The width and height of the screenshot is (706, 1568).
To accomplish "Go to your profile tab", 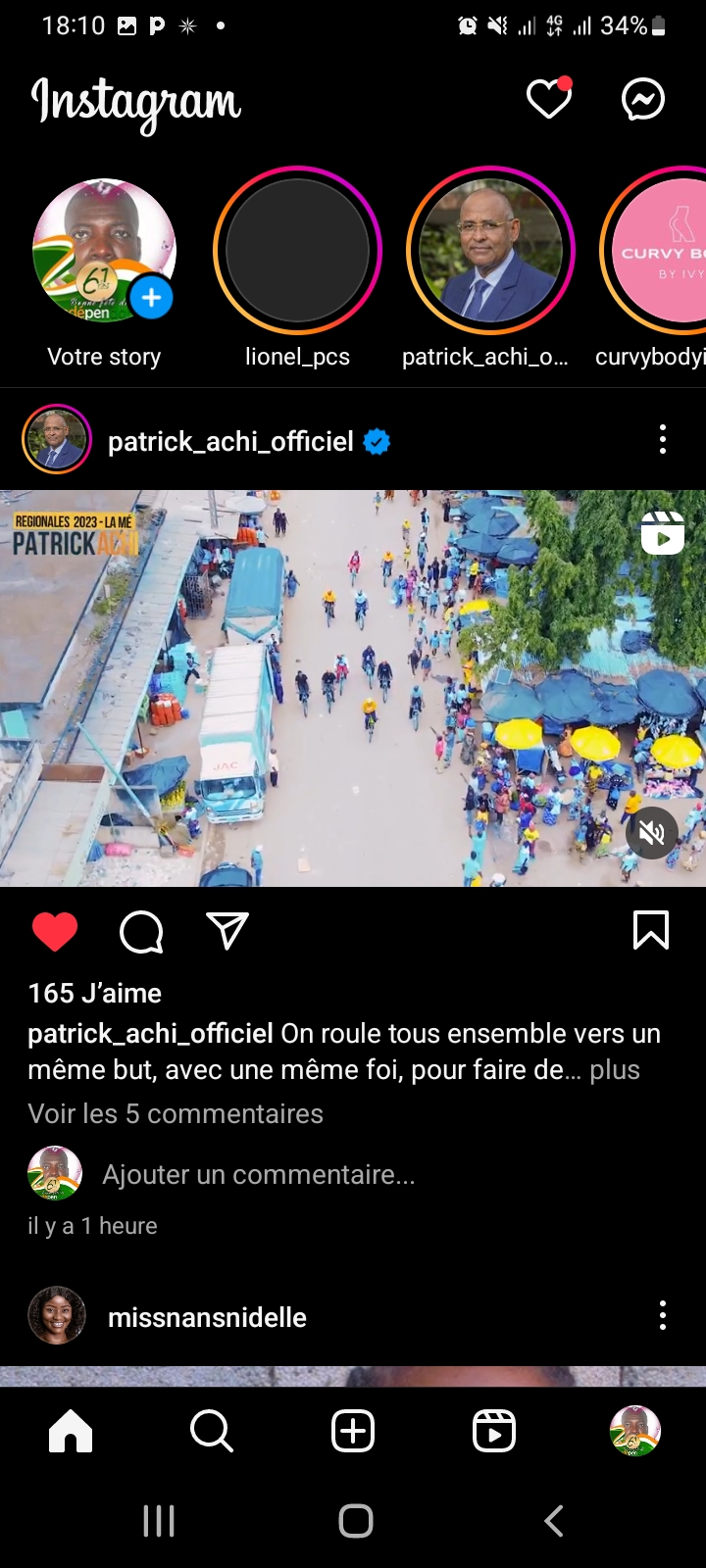I will [634, 1431].
